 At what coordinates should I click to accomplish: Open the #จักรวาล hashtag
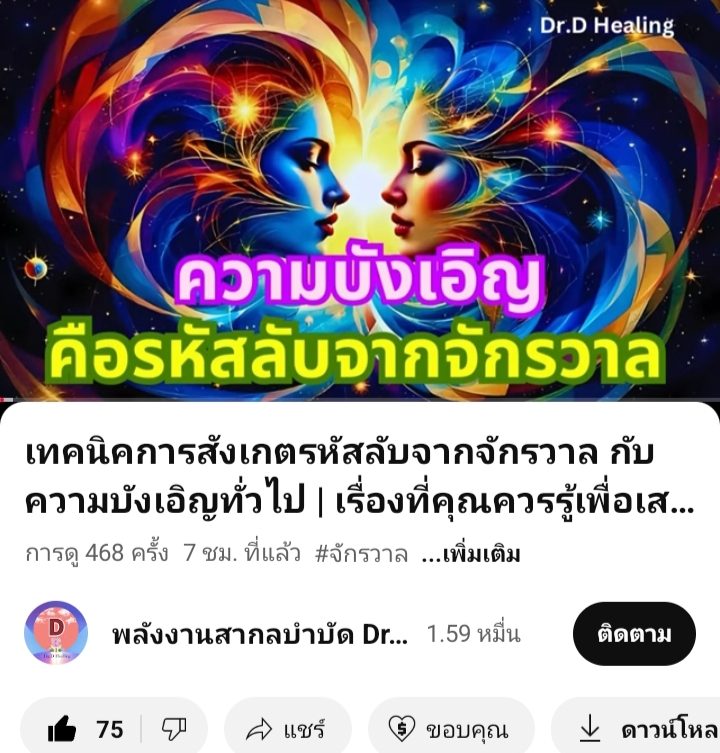click(361, 554)
